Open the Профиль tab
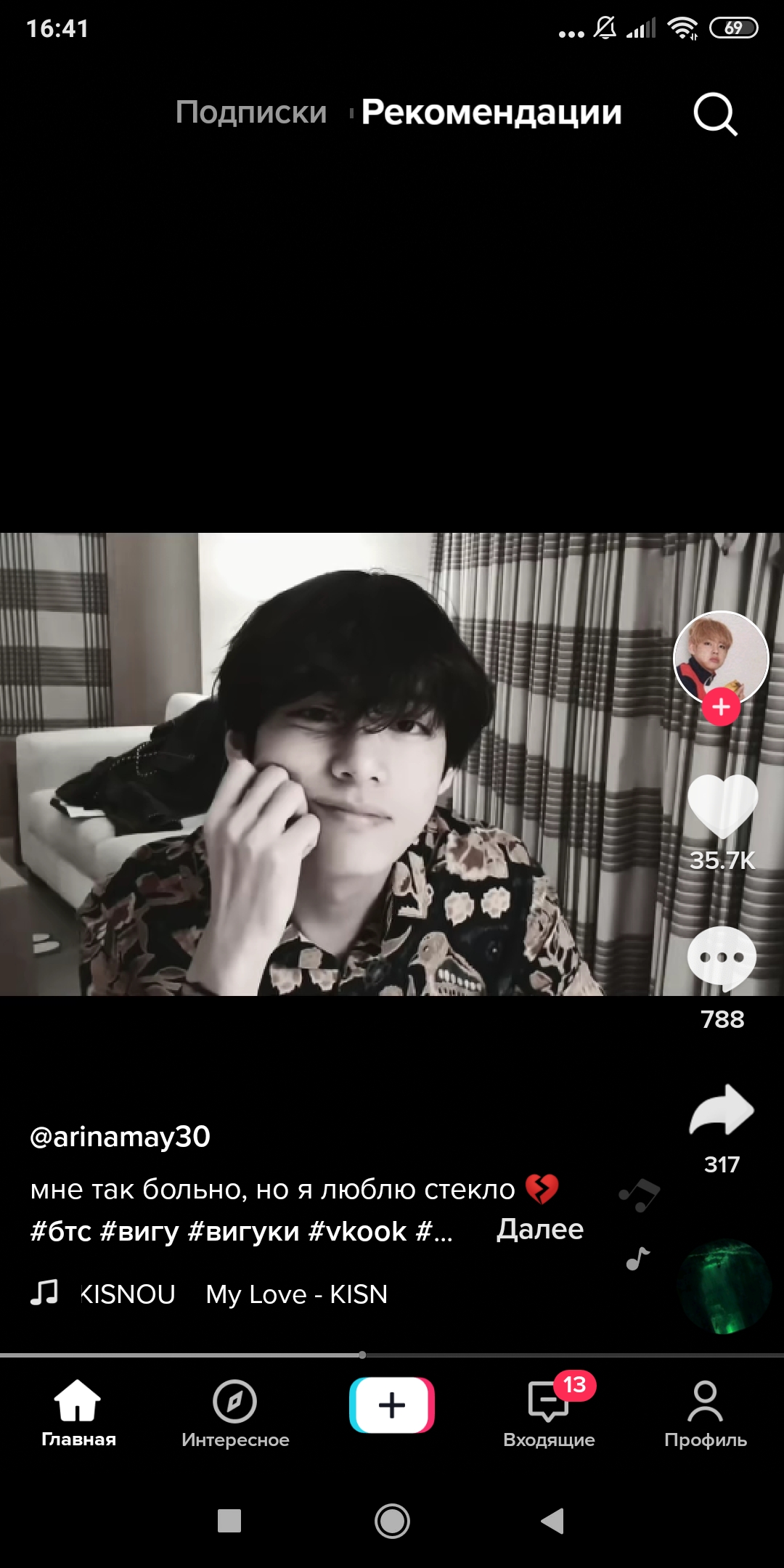 pyautogui.click(x=705, y=1413)
